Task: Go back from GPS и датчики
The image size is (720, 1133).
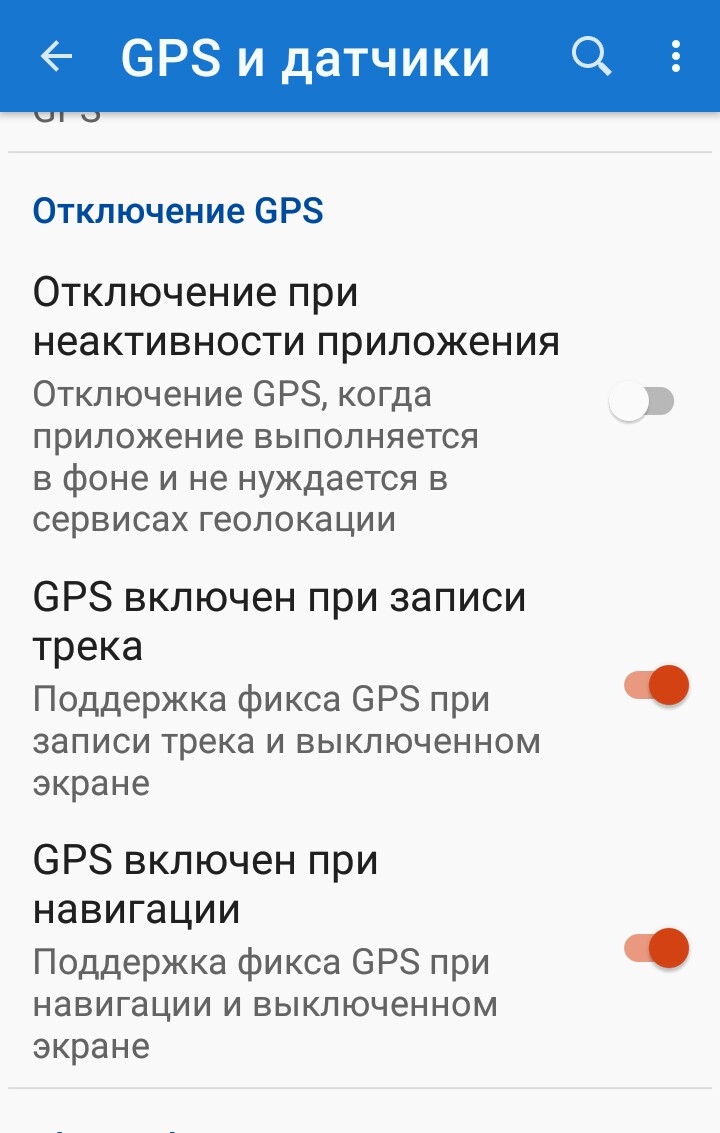Action: [x=56, y=57]
